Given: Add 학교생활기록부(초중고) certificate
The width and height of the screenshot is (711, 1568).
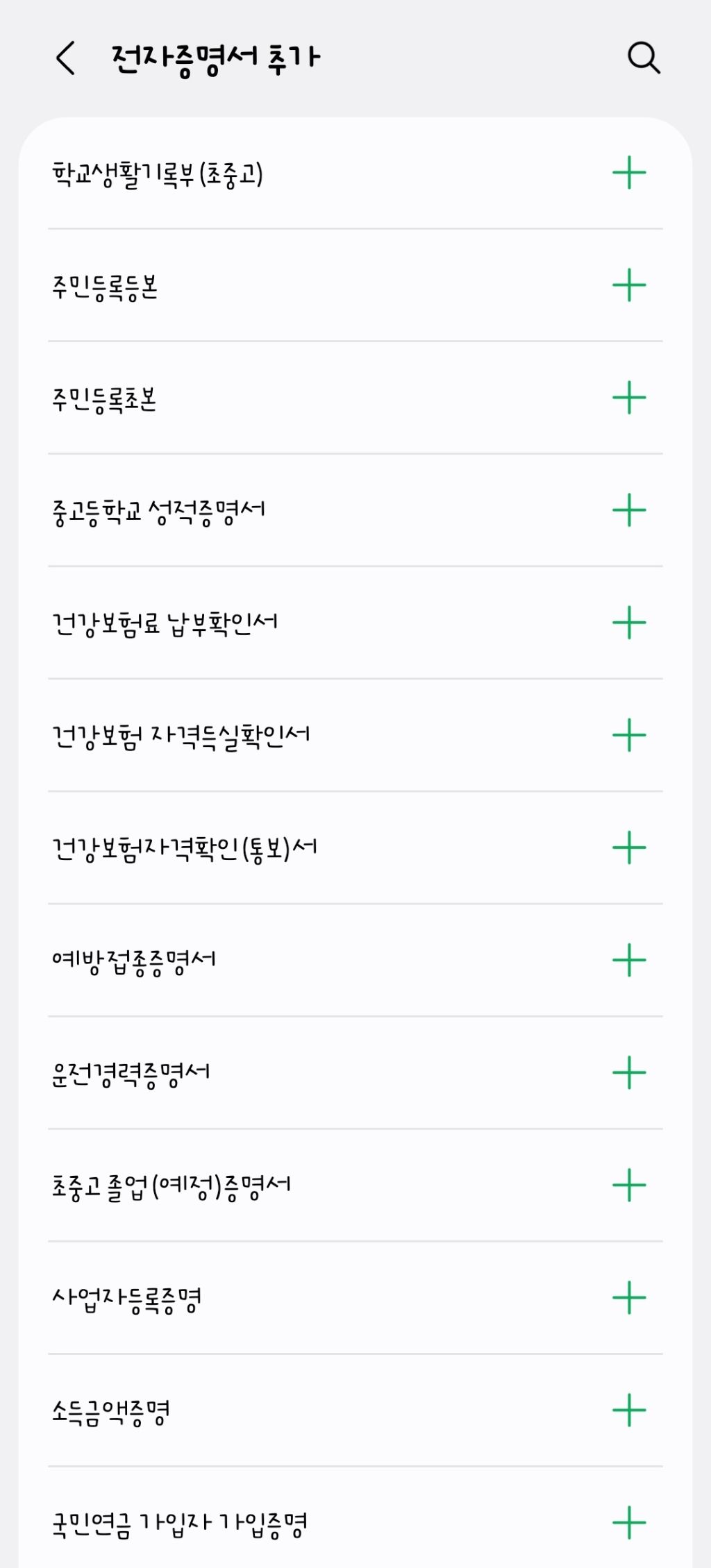Looking at the screenshot, I should click(629, 173).
